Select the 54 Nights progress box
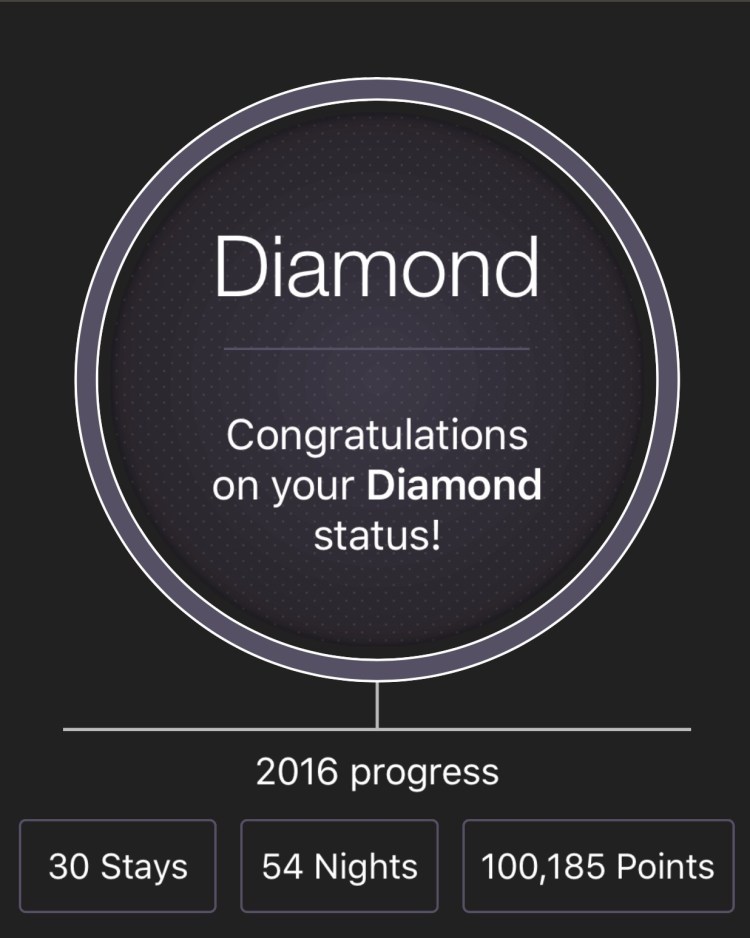 [x=339, y=866]
